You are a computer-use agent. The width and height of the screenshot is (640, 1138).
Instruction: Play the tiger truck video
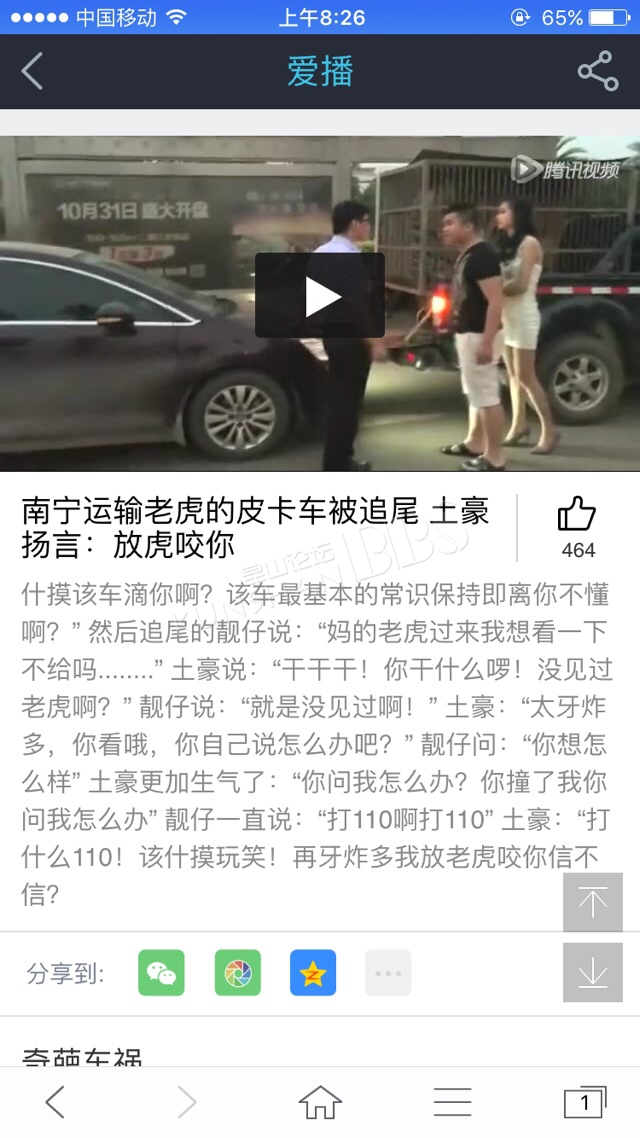click(320, 295)
